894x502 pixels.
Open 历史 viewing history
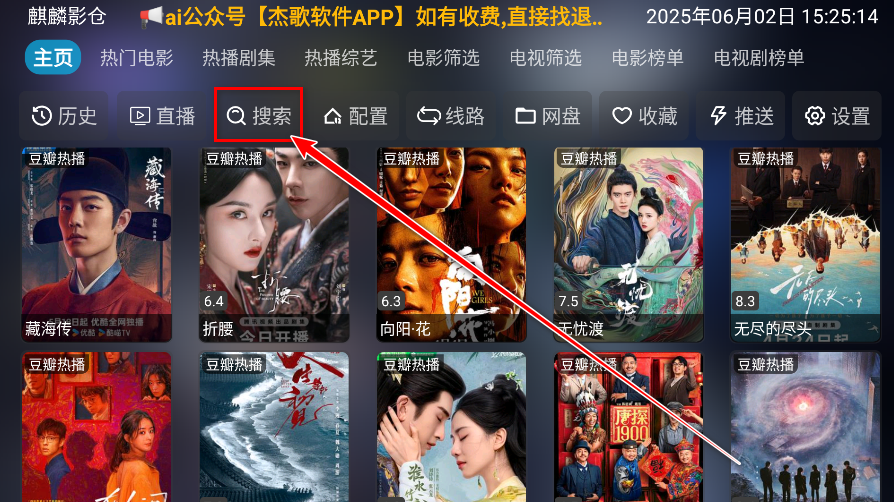click(x=64, y=116)
